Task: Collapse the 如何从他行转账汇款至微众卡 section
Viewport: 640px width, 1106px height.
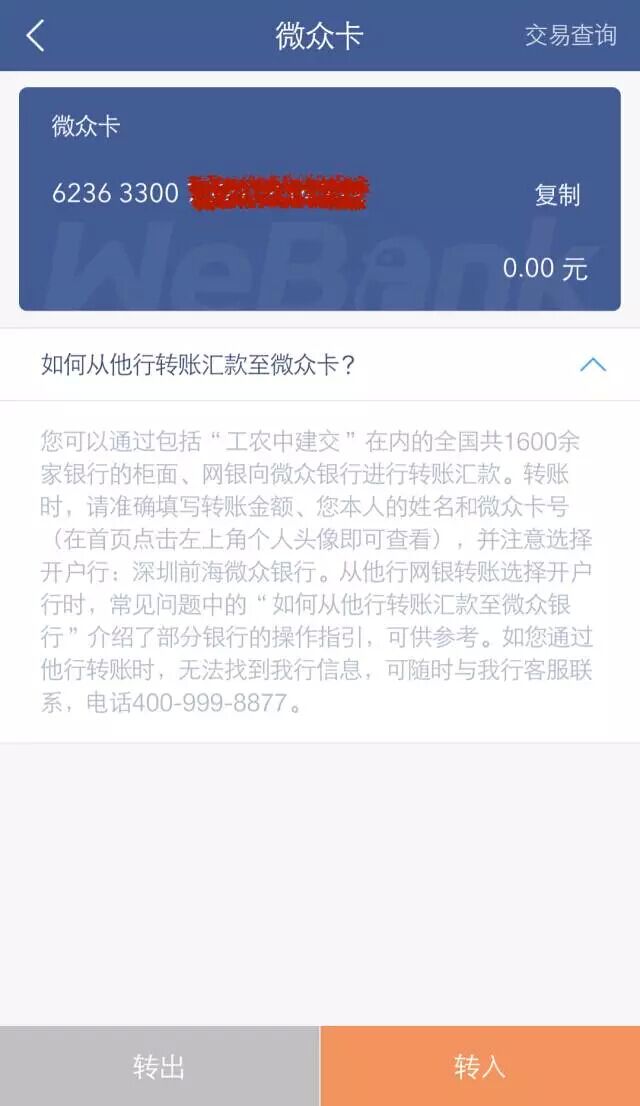Action: 593,364
